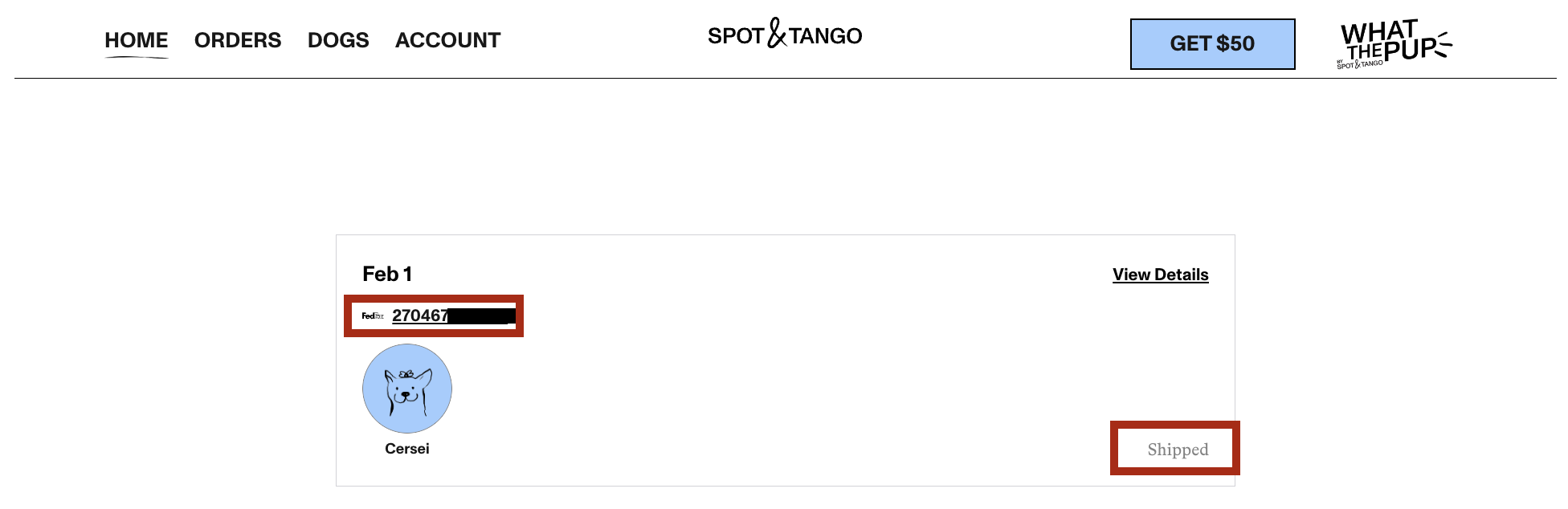Tap the Get $50 referral button
The width and height of the screenshot is (1568, 509).
[1212, 44]
